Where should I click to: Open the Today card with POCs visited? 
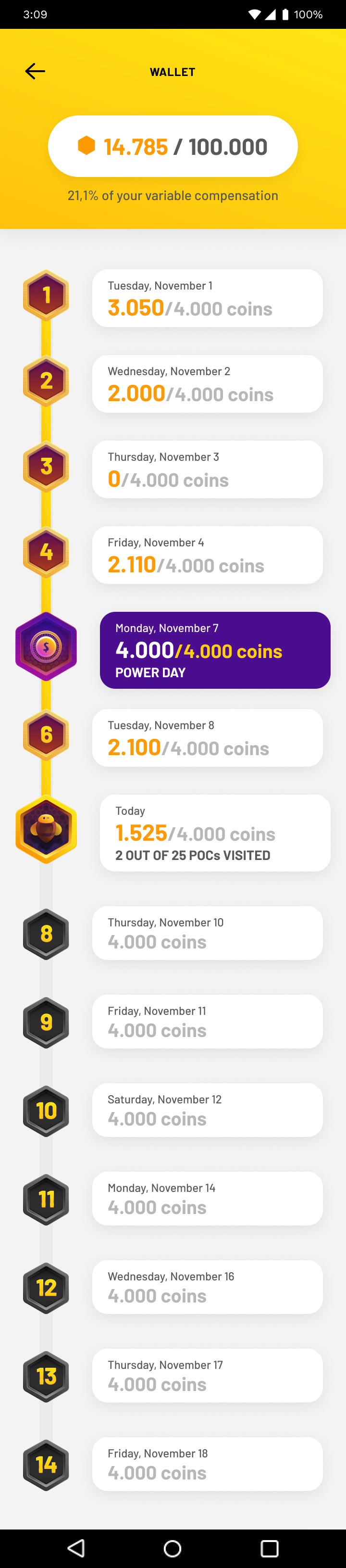(x=215, y=833)
